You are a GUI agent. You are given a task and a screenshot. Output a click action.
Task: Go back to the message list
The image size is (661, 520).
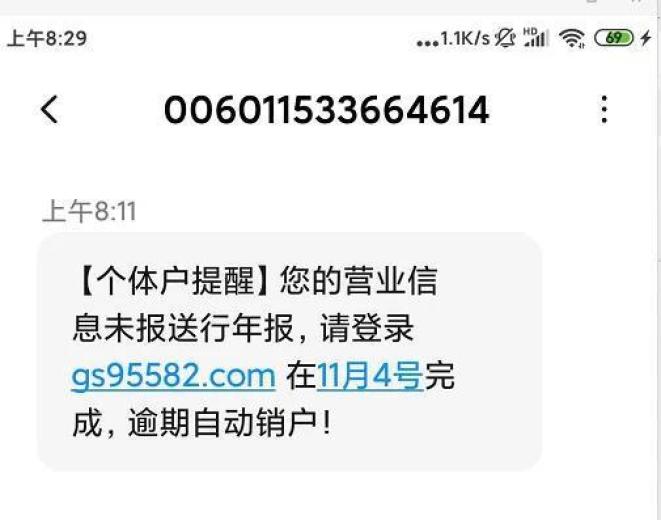49,110
